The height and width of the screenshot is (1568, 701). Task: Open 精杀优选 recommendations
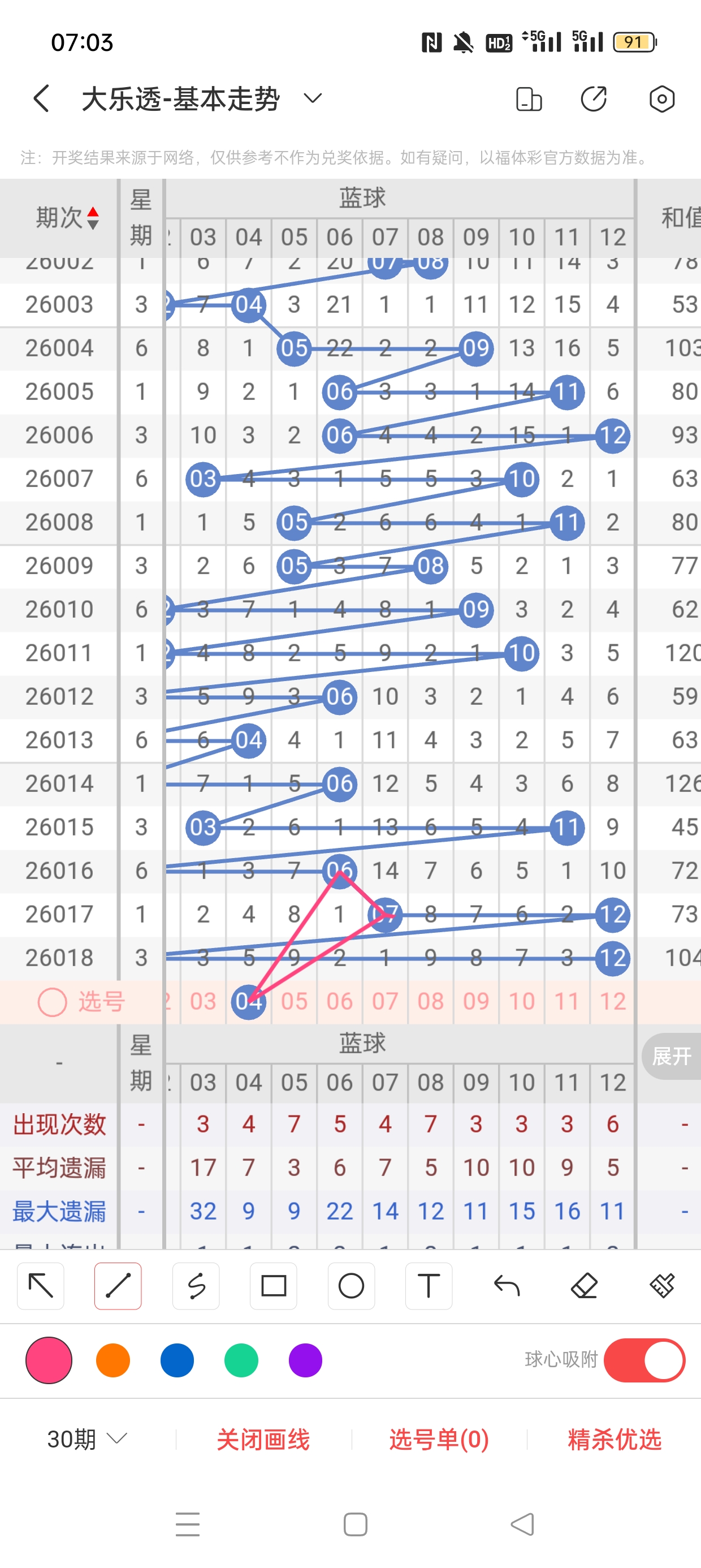pyautogui.click(x=614, y=1439)
